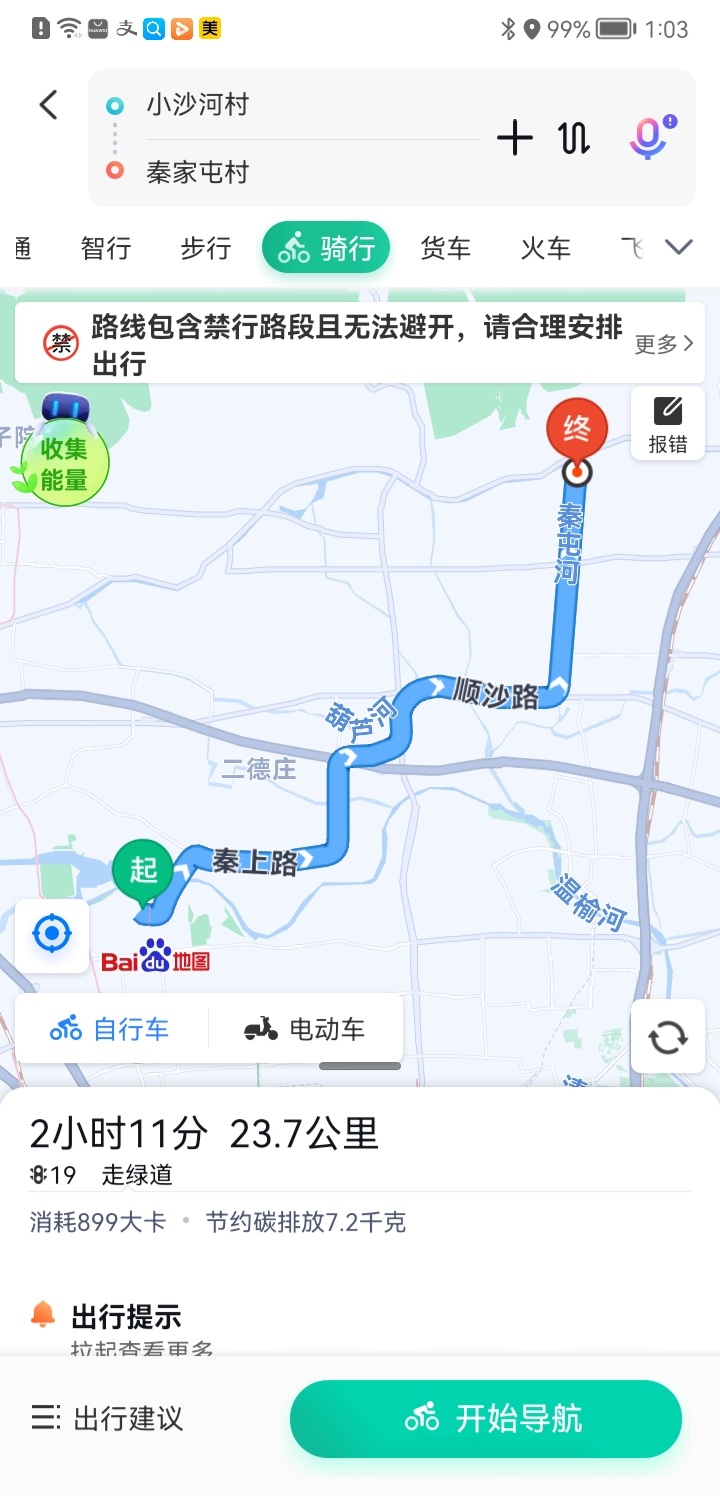Open 更多 on the restricted road notice
This screenshot has width=720, height=1496.
click(663, 344)
